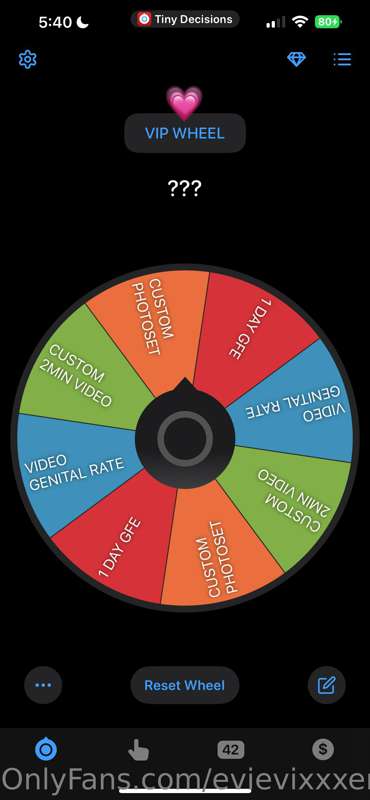Switch to the coin flip tab
This screenshot has width=370, height=800.
pyautogui.click(x=323, y=749)
